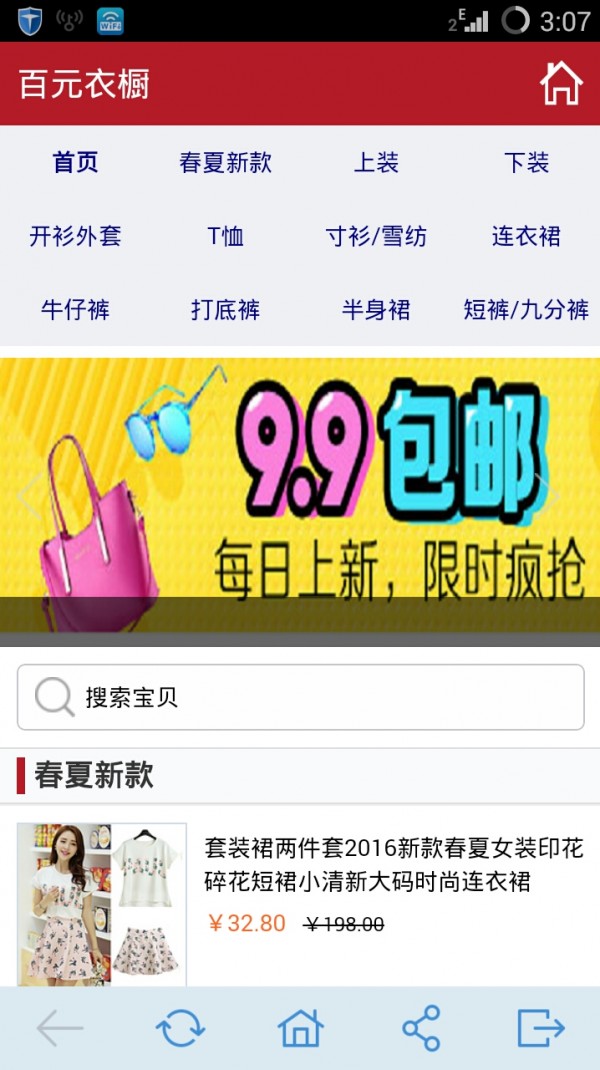Refresh the page from the bottom bar

click(180, 1028)
